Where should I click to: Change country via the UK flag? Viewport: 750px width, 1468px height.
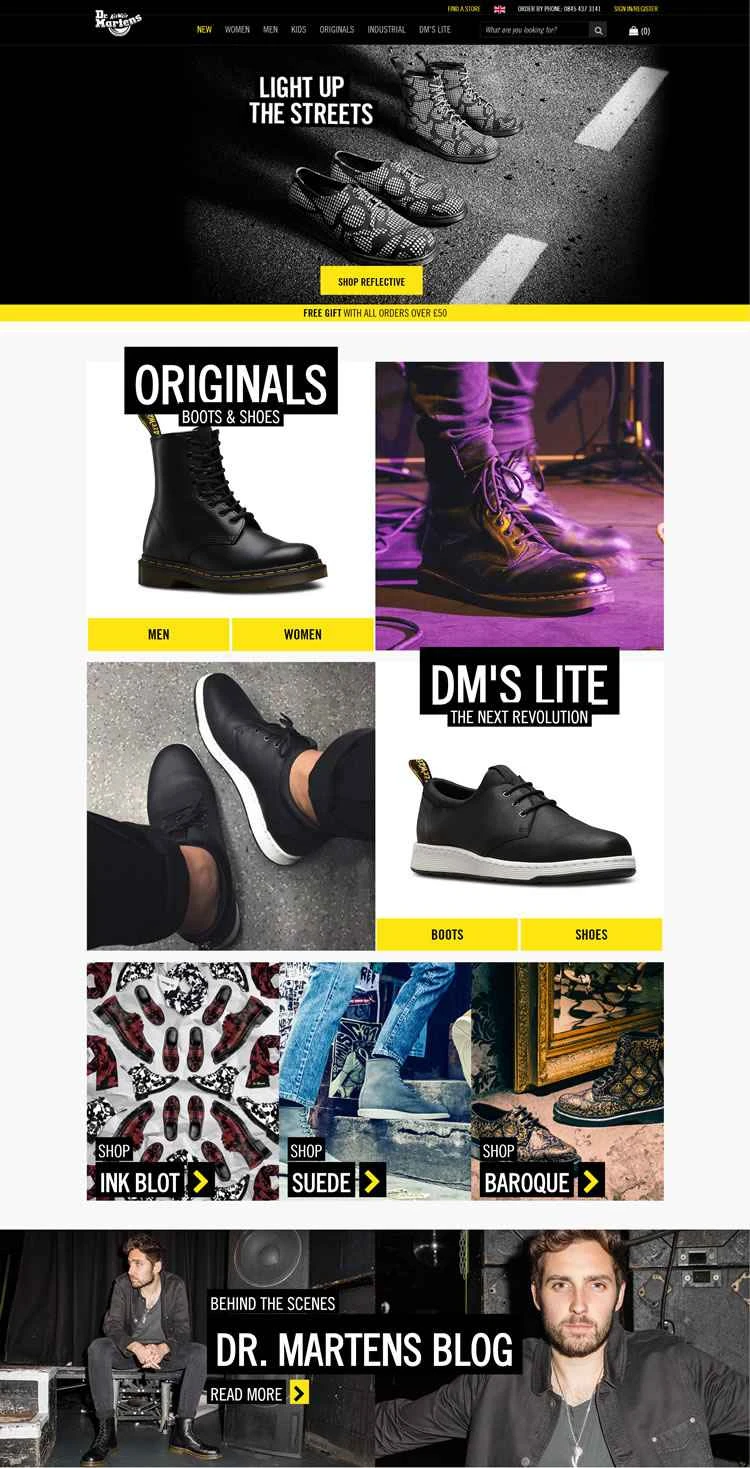pyautogui.click(x=499, y=8)
